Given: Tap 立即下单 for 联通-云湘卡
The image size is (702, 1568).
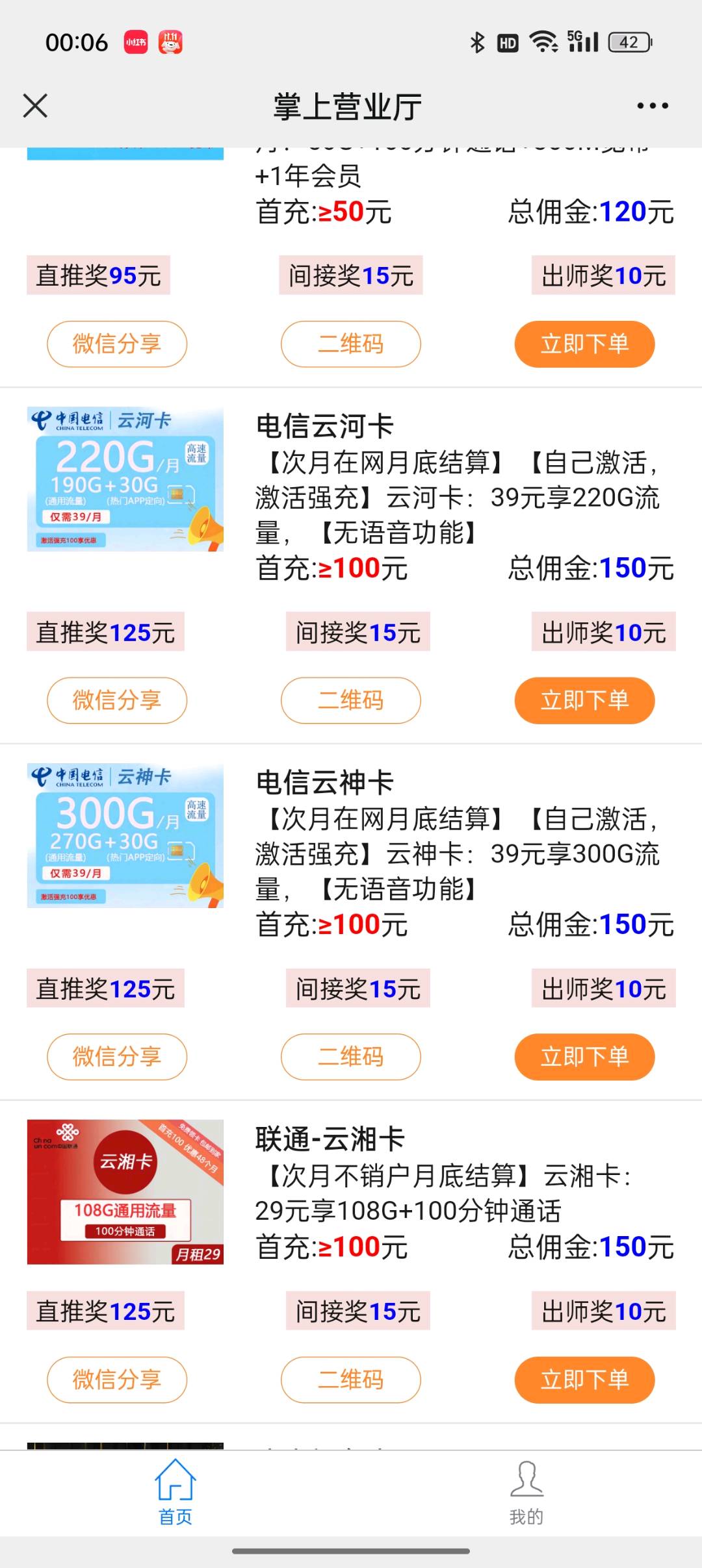Looking at the screenshot, I should coord(584,1380).
